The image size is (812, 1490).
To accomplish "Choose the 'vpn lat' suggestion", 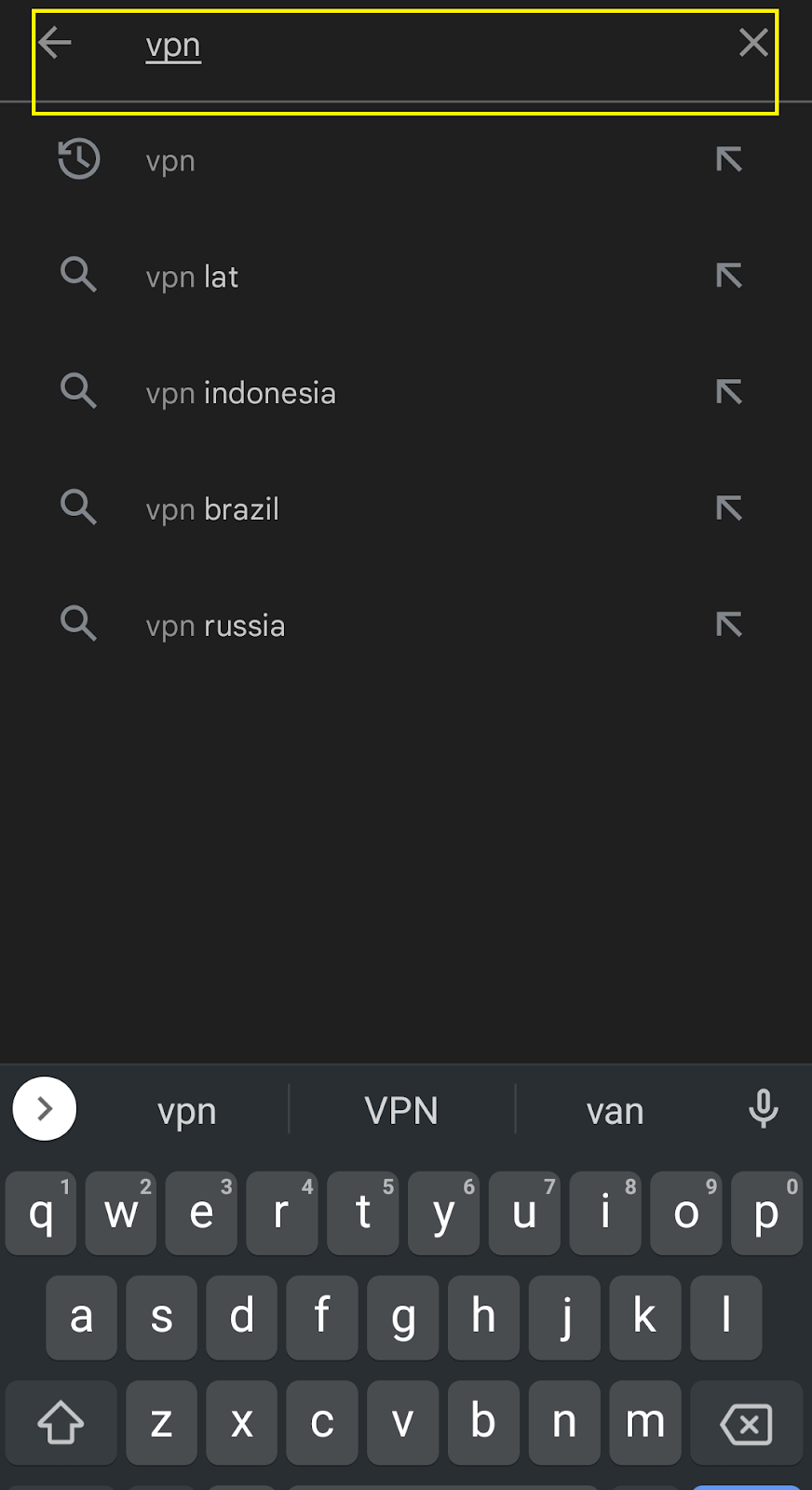I will pos(405,277).
